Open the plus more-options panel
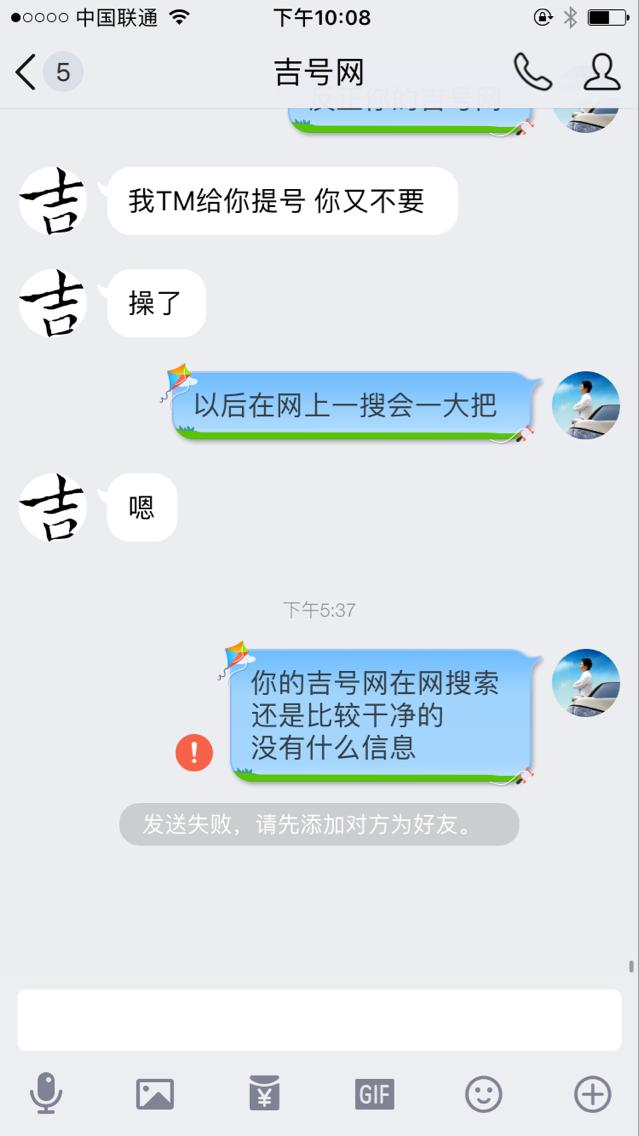This screenshot has width=639, height=1136. [593, 1094]
